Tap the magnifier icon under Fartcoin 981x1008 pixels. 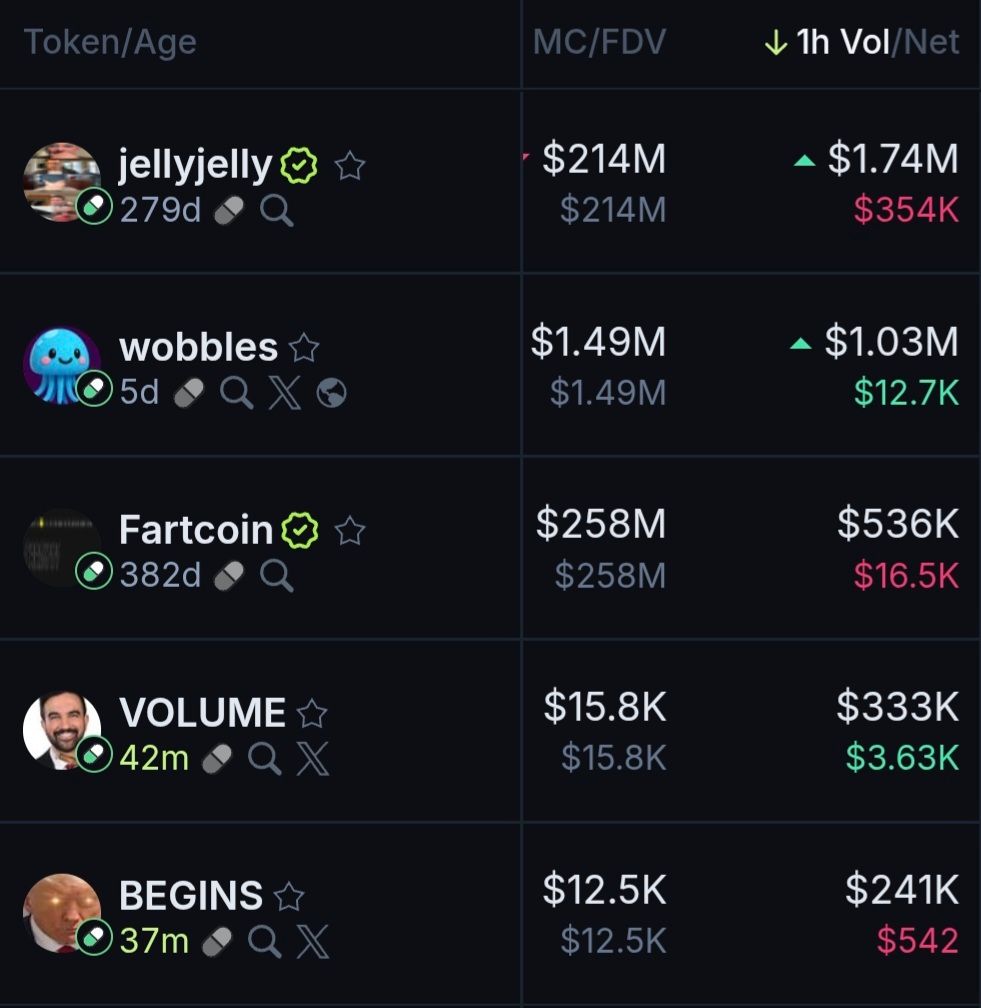[x=277, y=576]
